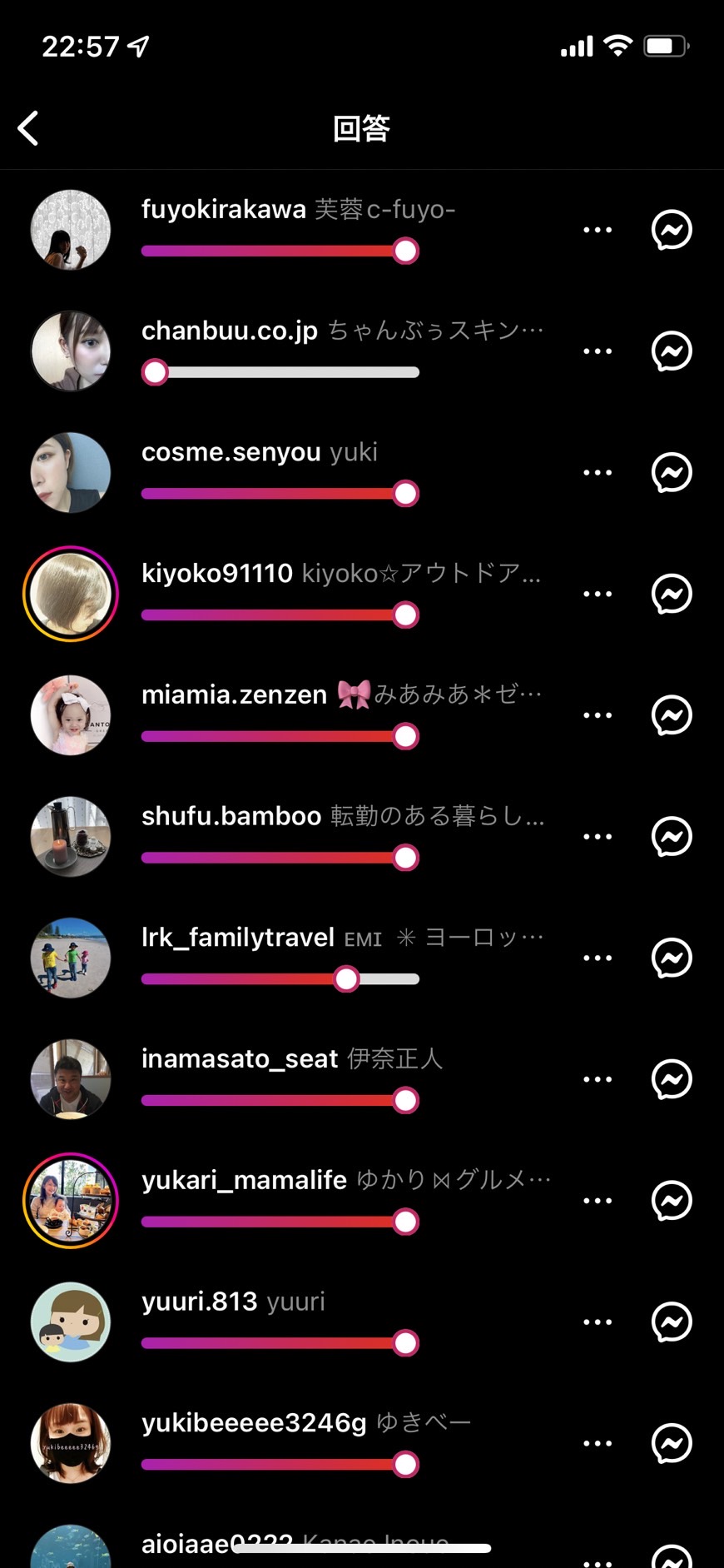
Task: Open the inamasato_seat profile row
Action: [x=362, y=1079]
